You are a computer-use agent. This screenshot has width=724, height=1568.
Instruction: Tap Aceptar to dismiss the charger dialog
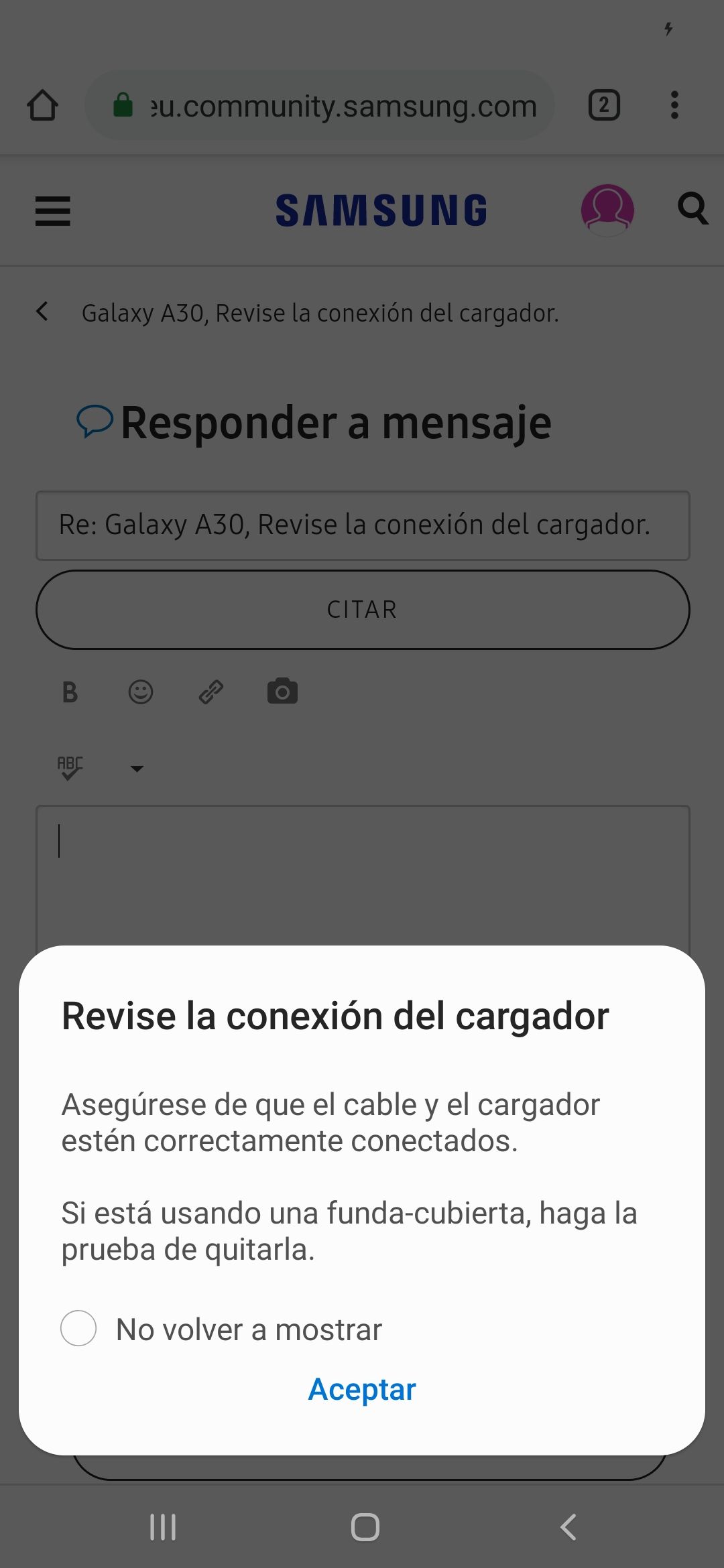[x=362, y=1389]
